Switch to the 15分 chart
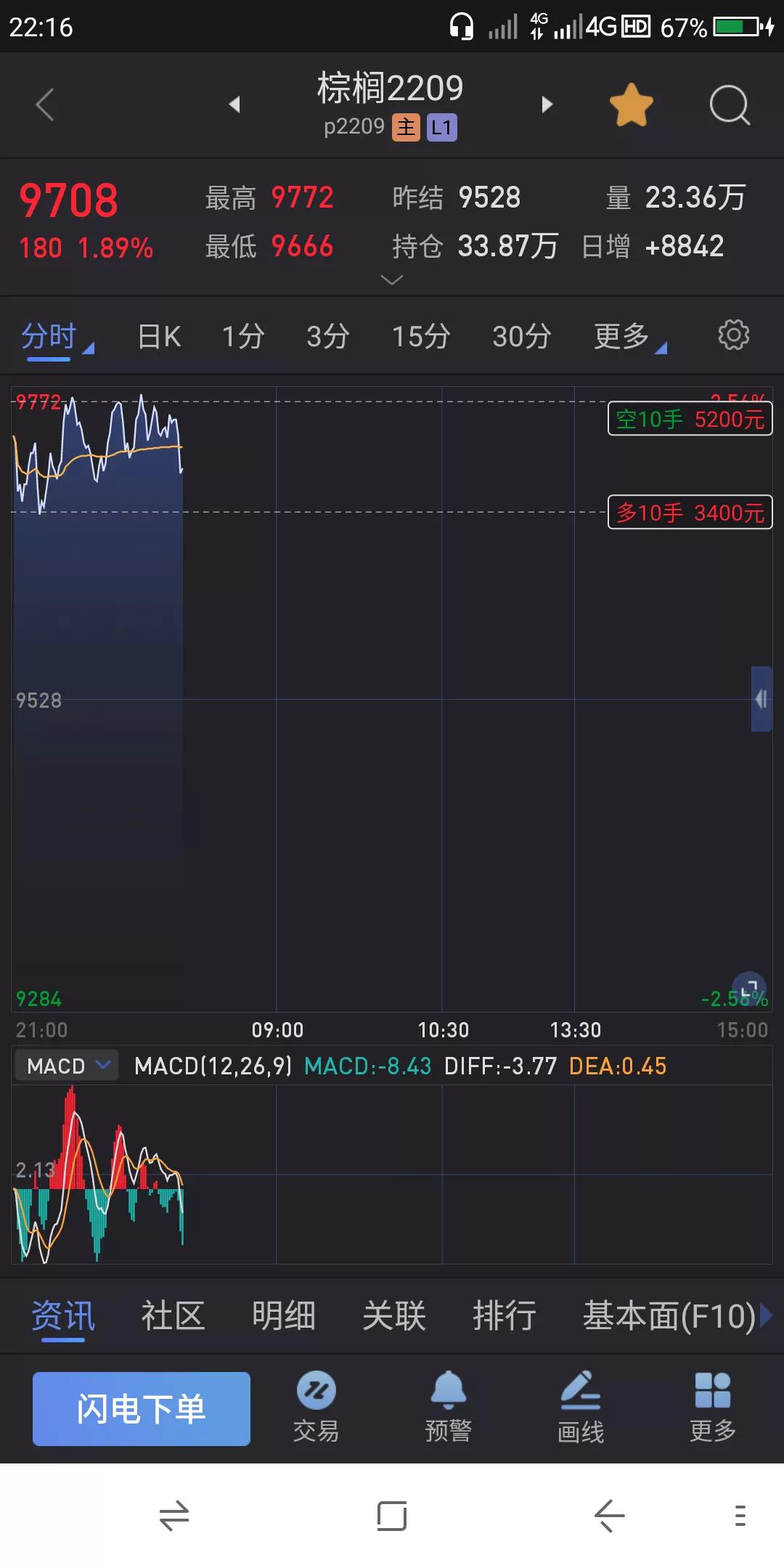 421,337
